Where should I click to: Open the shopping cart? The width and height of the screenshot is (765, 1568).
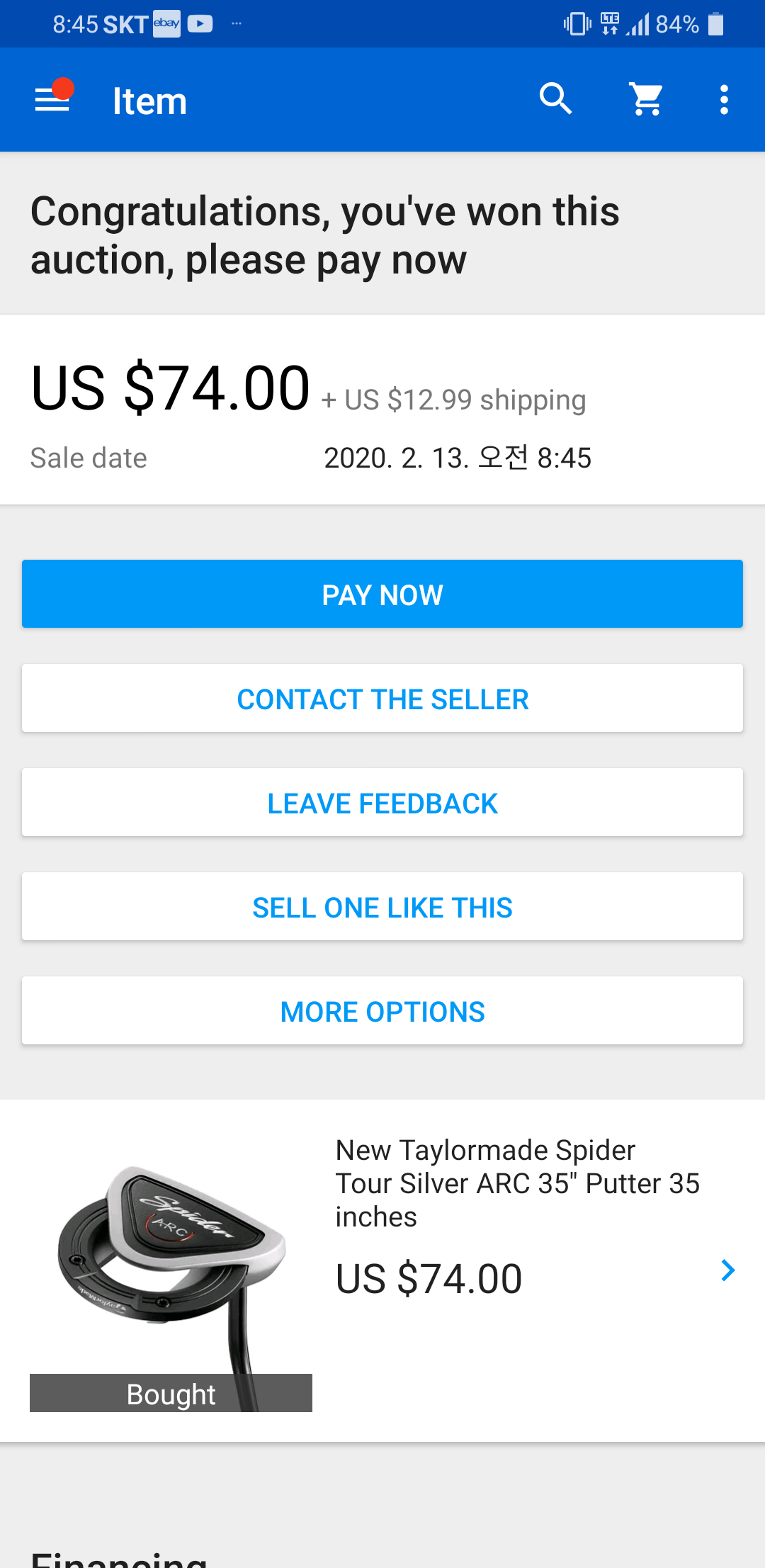[x=647, y=99]
